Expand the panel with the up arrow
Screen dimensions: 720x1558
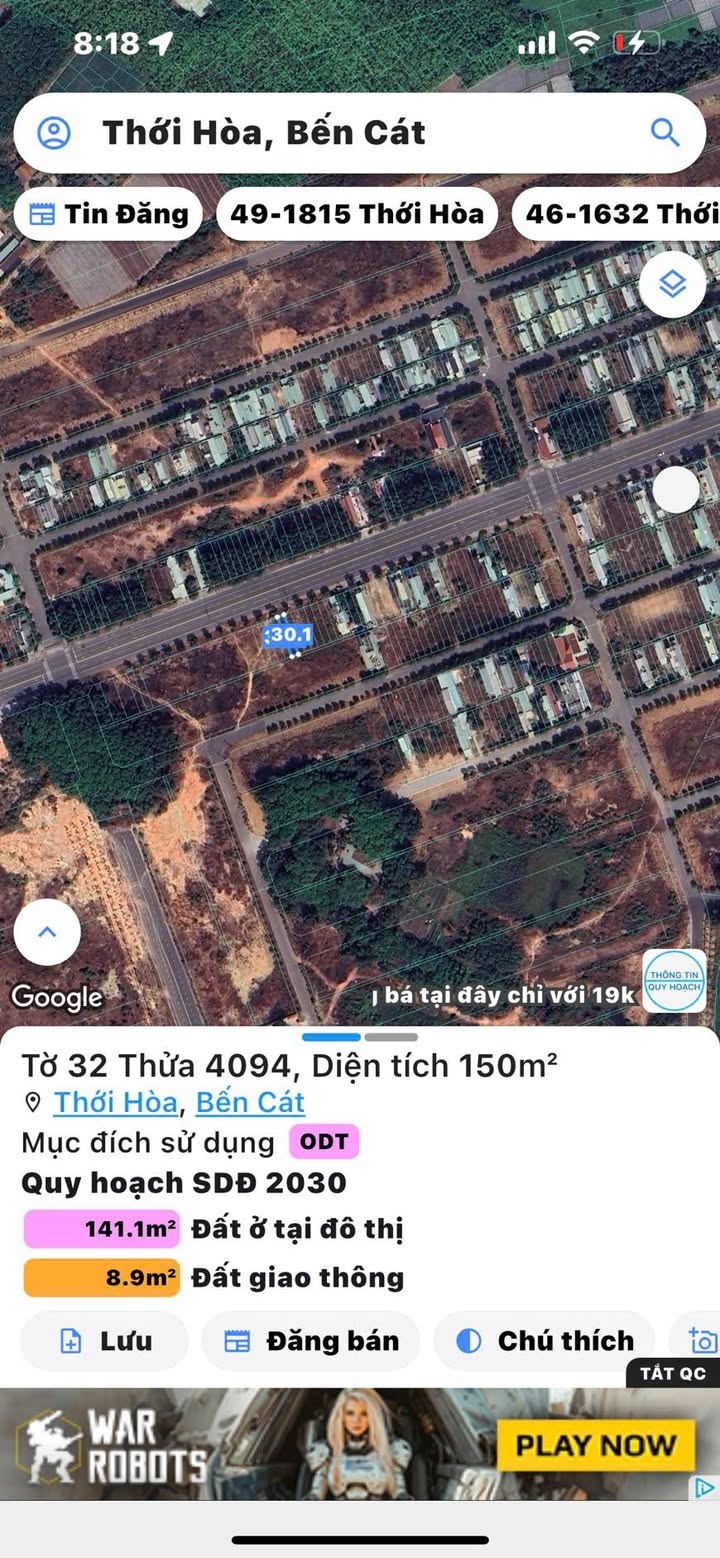click(x=47, y=932)
